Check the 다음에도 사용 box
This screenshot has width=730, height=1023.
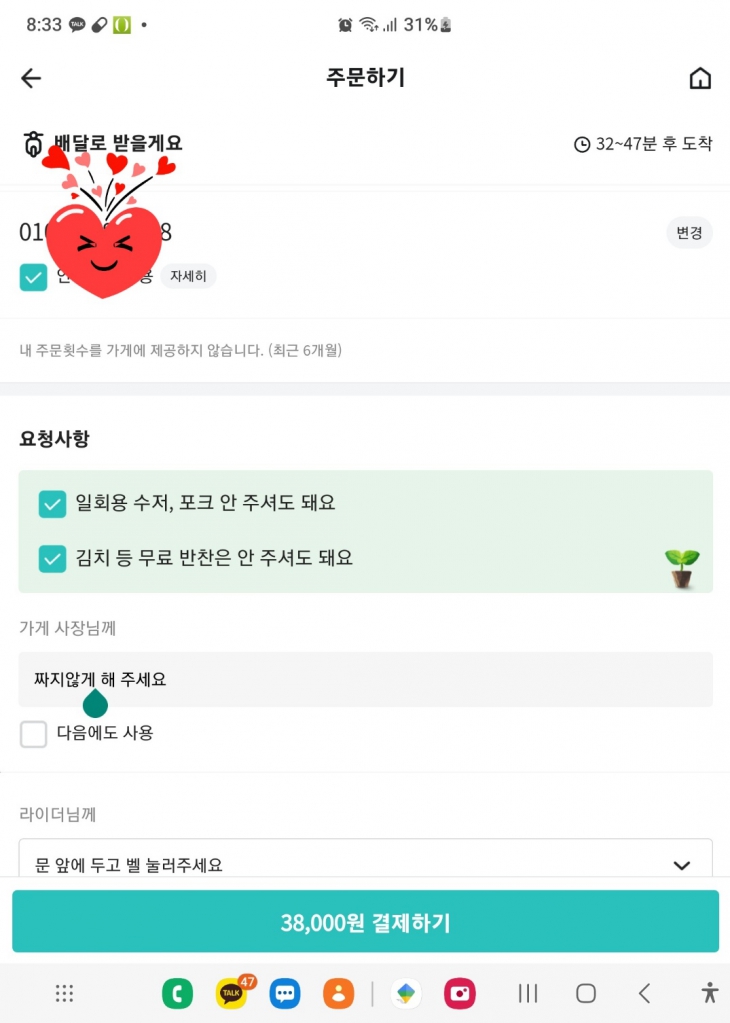(34, 734)
